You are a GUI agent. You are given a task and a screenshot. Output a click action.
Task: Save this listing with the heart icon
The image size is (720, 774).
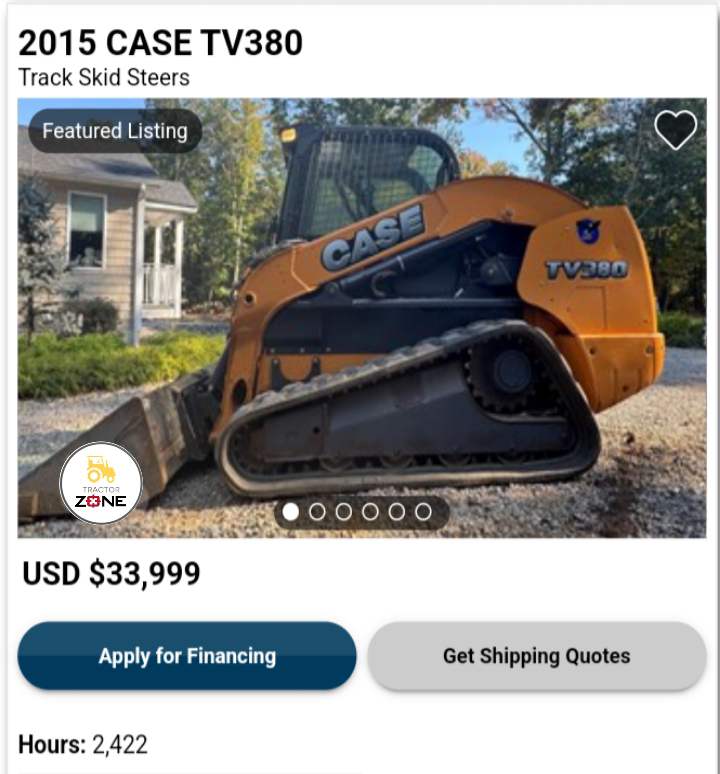point(675,130)
